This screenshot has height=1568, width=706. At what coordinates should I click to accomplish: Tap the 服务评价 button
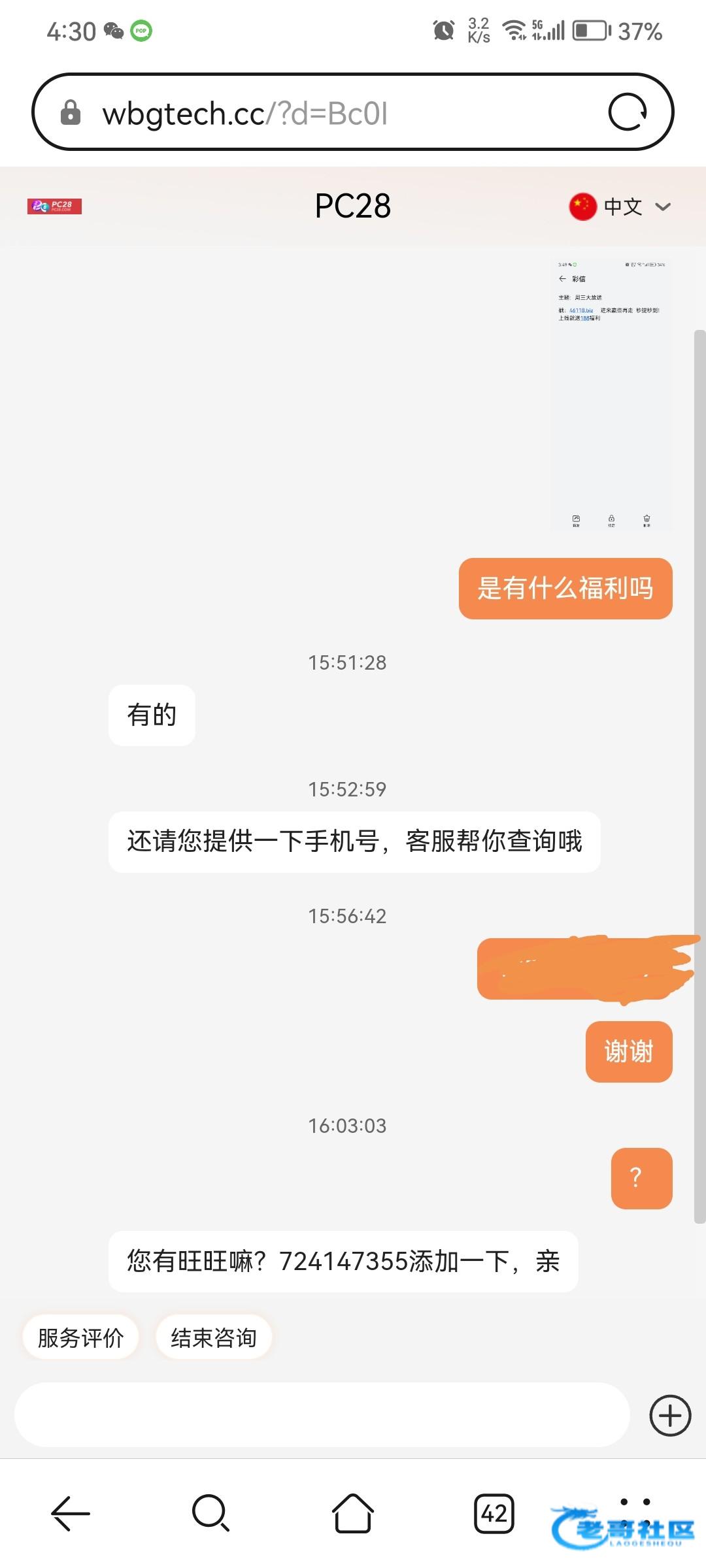point(81,1337)
